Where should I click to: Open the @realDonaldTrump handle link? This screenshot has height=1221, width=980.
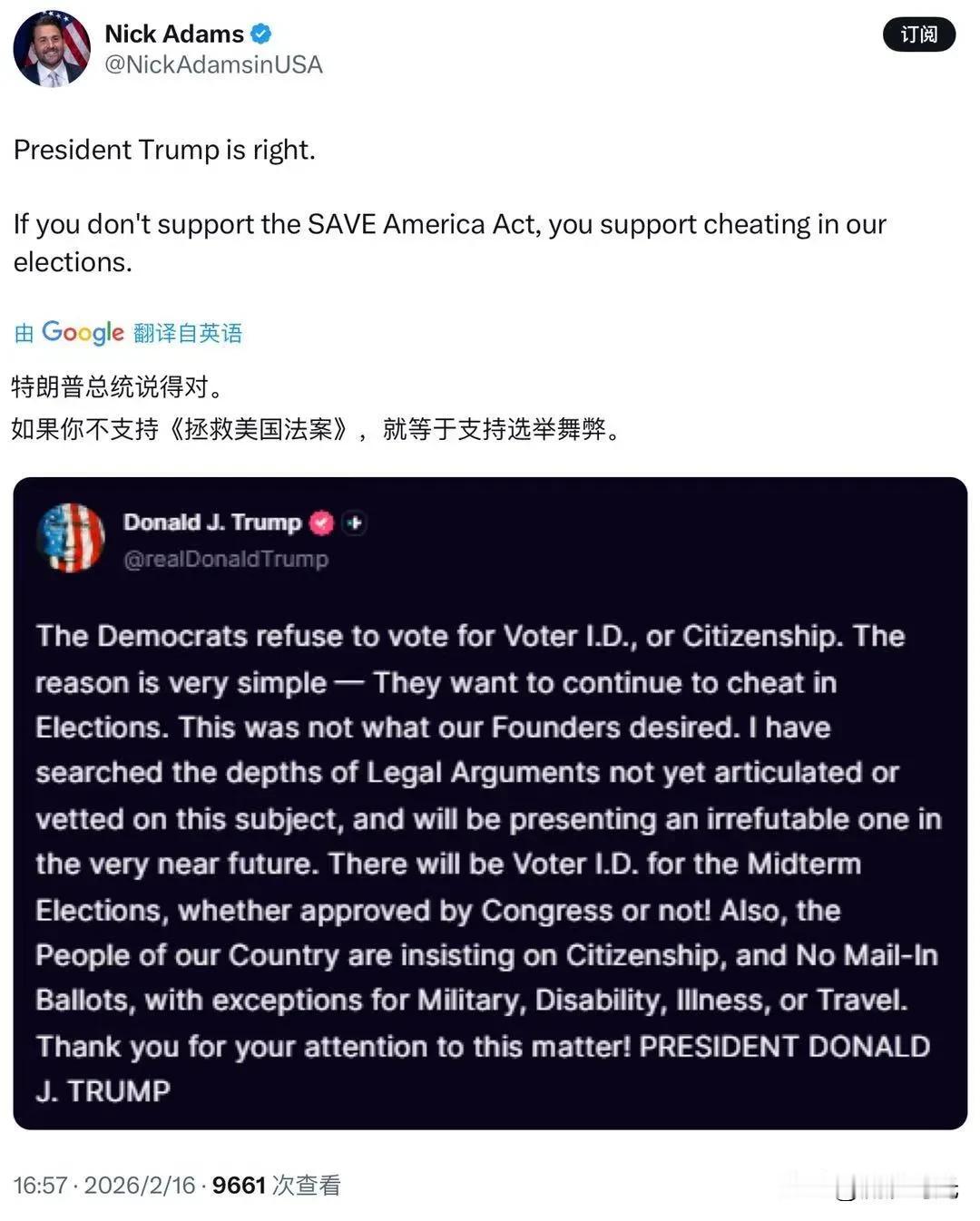click(226, 559)
